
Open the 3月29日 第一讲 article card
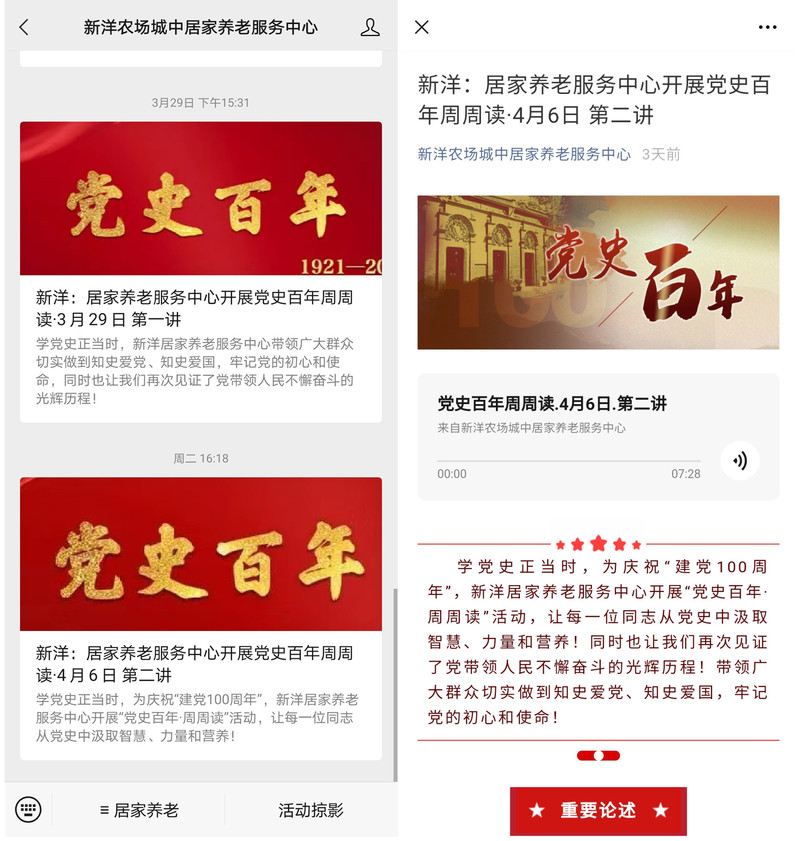[x=200, y=270]
